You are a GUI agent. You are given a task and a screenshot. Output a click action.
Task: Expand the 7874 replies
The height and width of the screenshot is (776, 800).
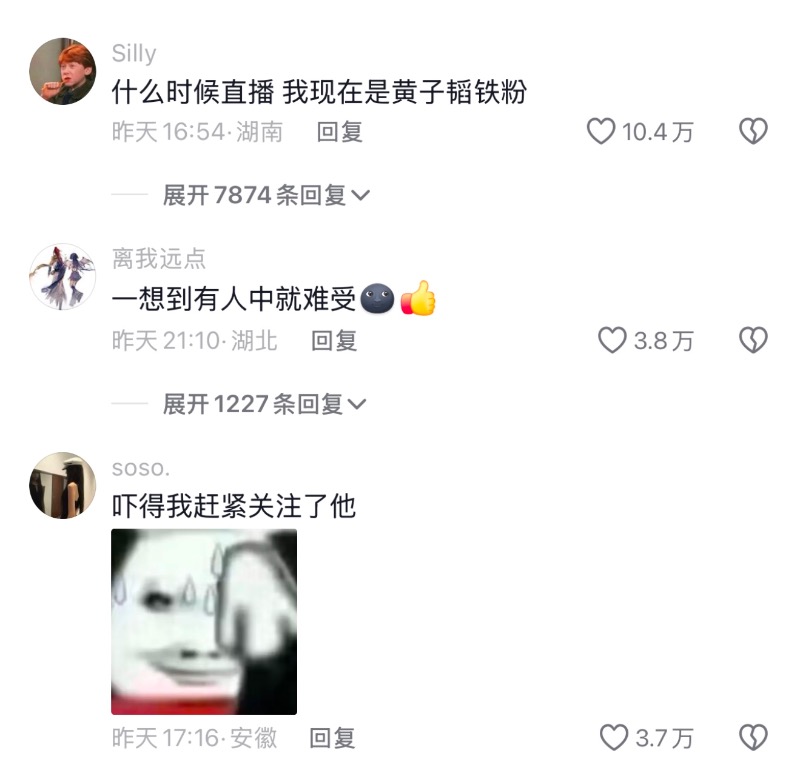266,195
